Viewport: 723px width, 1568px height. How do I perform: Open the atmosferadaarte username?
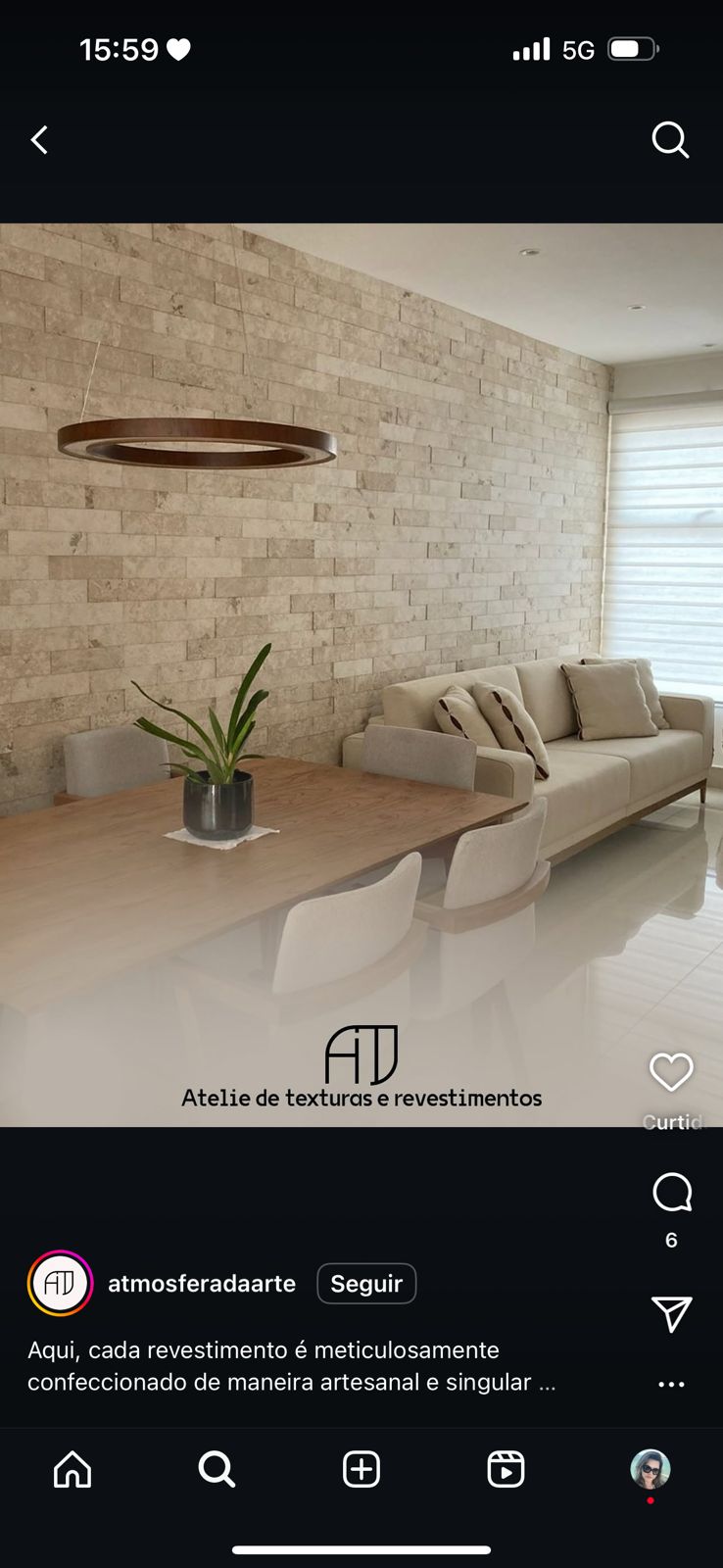(x=202, y=1284)
